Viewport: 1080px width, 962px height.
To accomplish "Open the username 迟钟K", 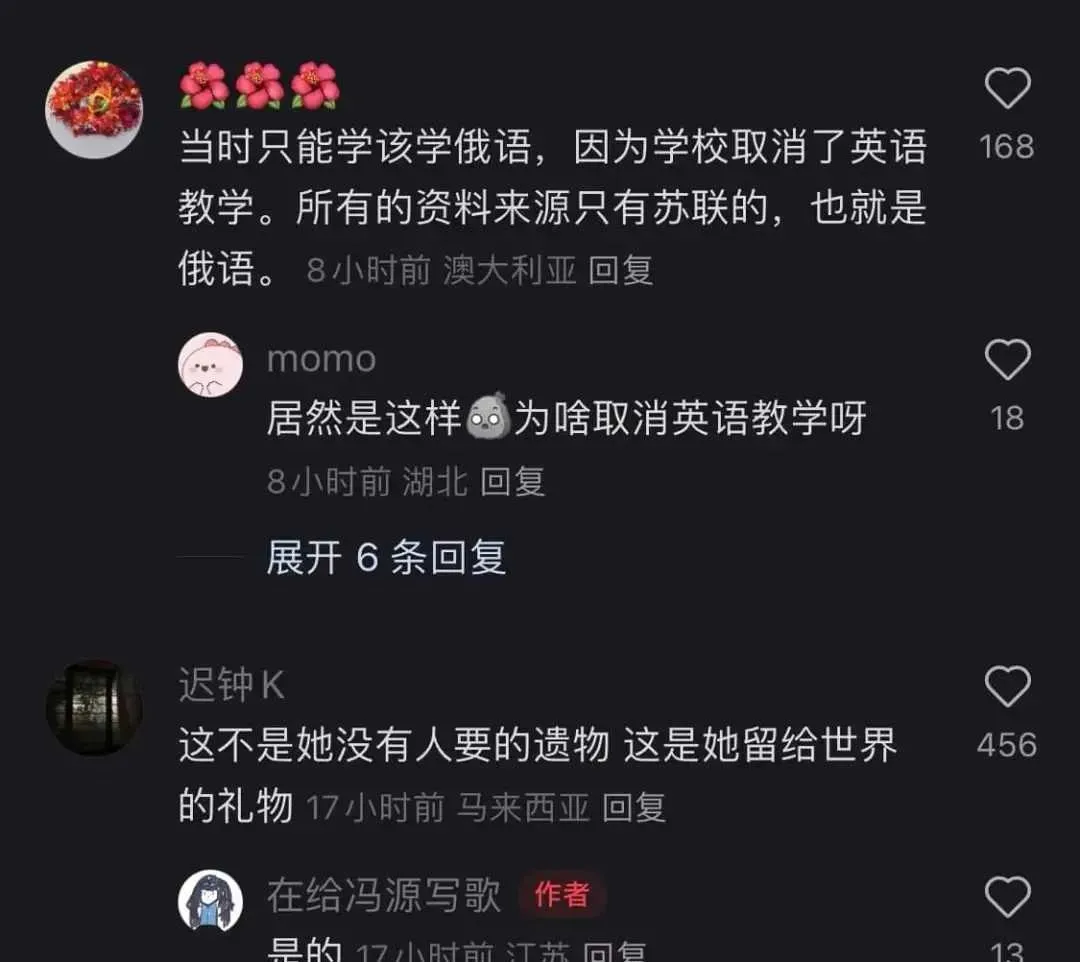I will pyautogui.click(x=231, y=684).
